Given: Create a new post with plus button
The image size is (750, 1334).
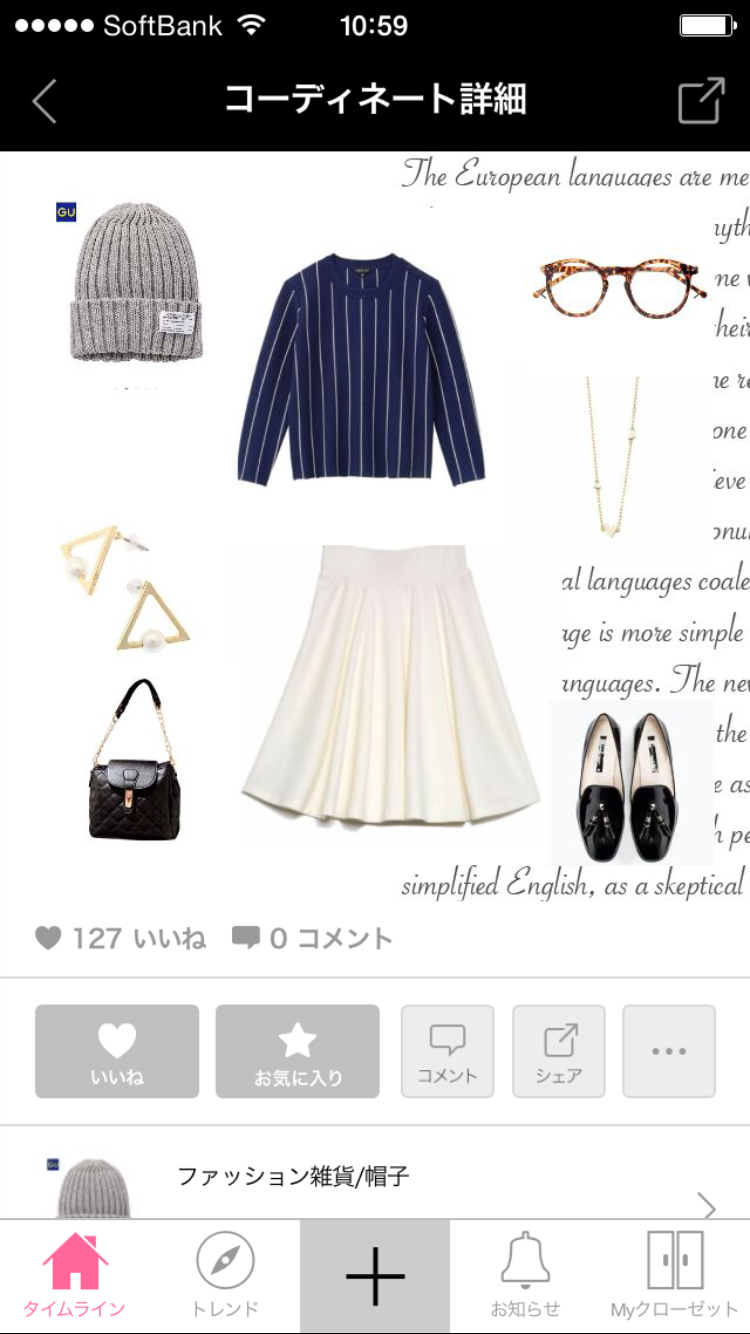Looking at the screenshot, I should coord(375,1276).
